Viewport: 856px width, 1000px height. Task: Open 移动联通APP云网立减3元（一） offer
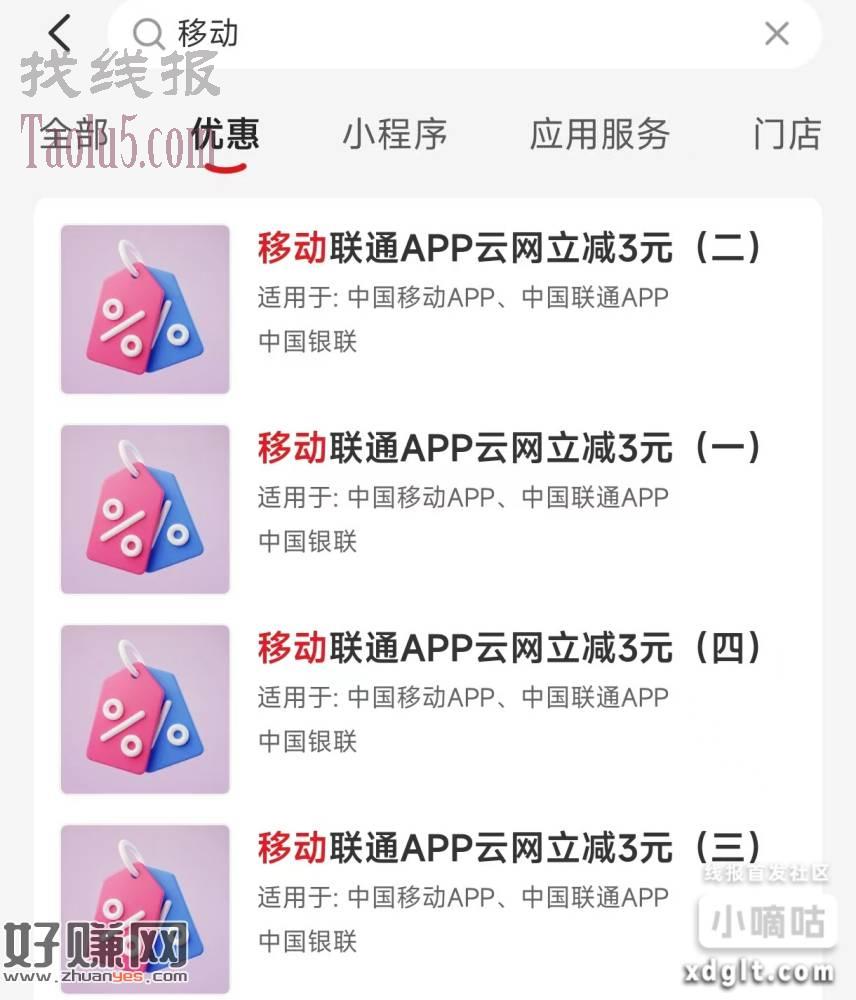point(510,449)
